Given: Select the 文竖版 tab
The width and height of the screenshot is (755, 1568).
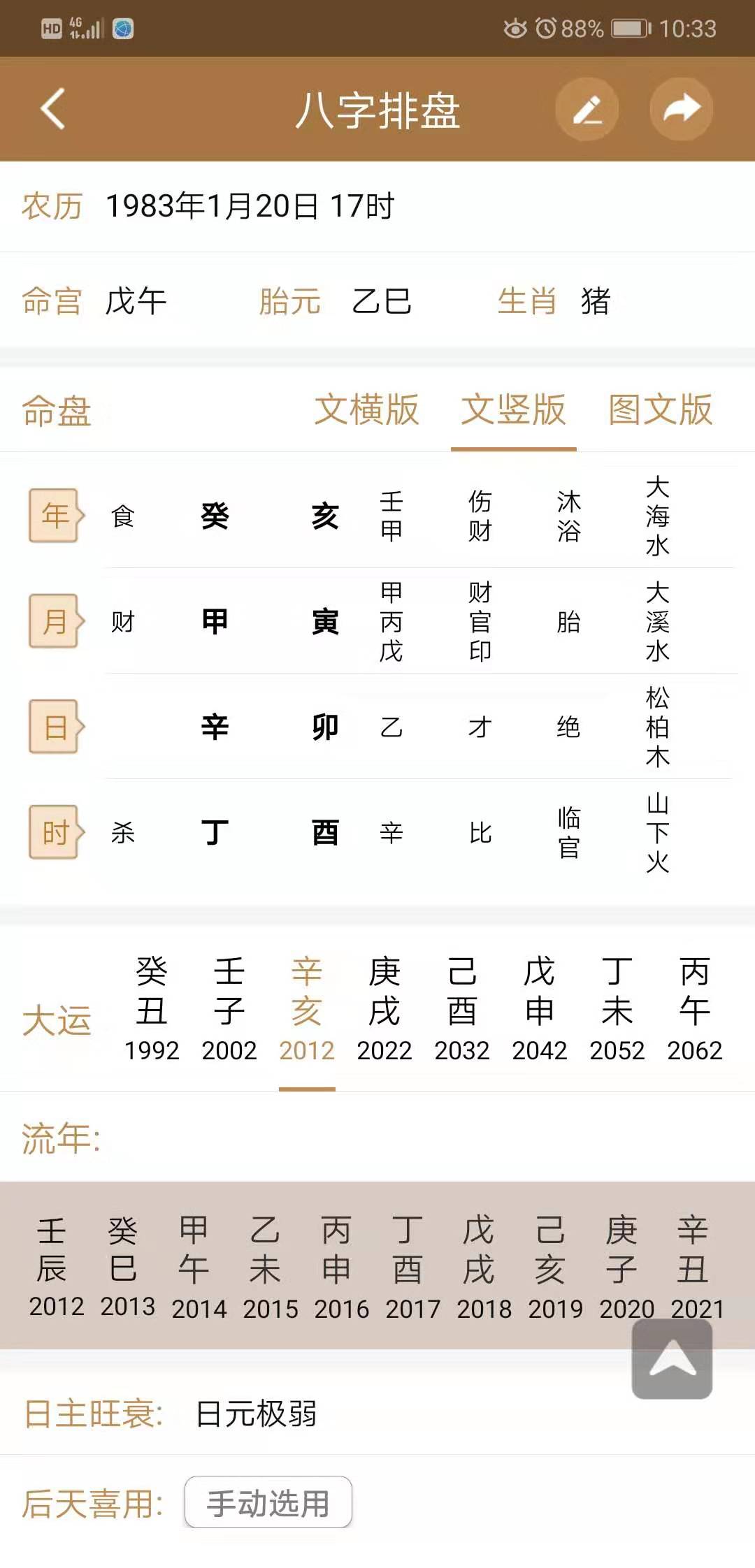Looking at the screenshot, I should 513,410.
